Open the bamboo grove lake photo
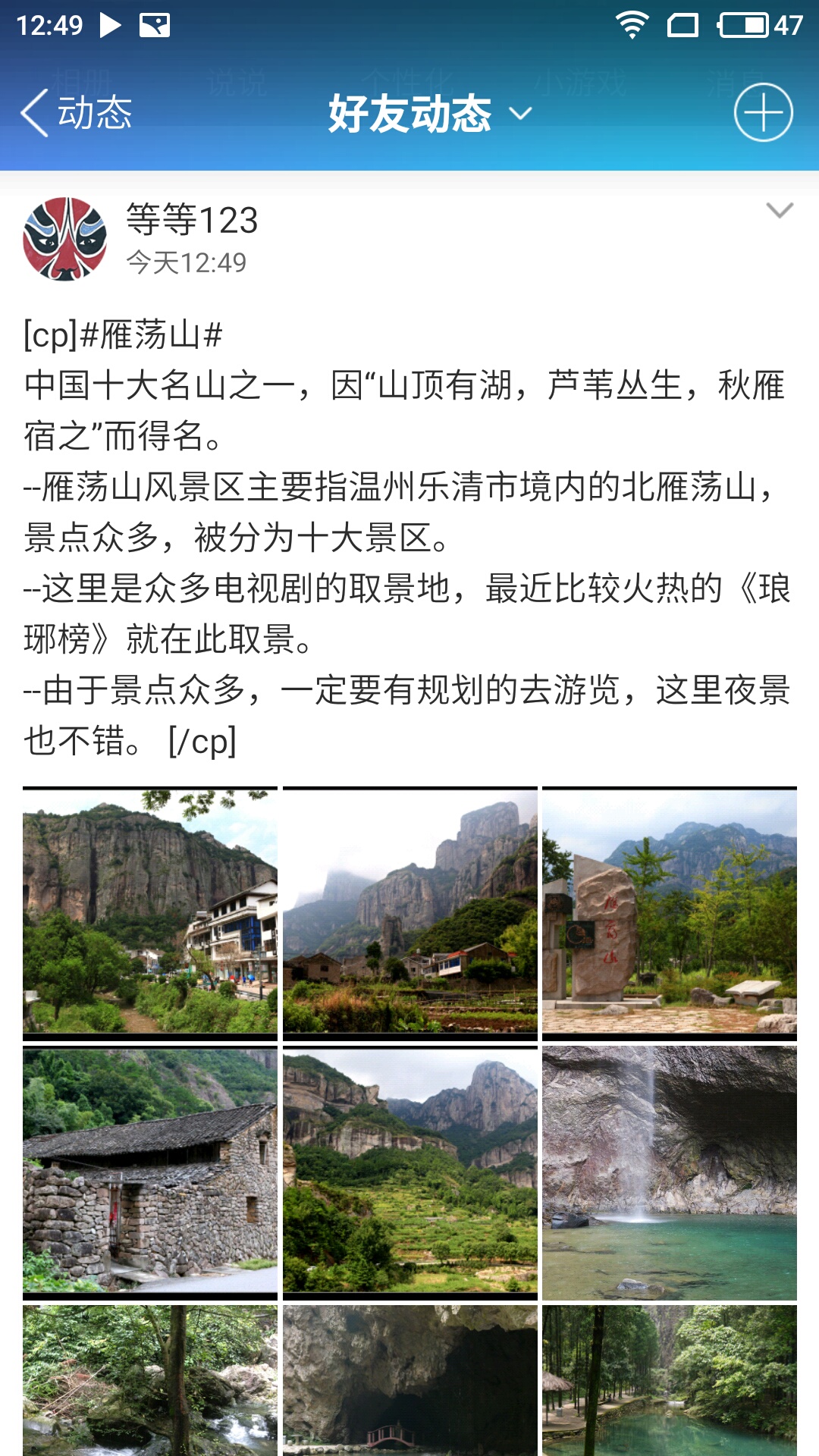The image size is (819, 1456). pos(670,1381)
